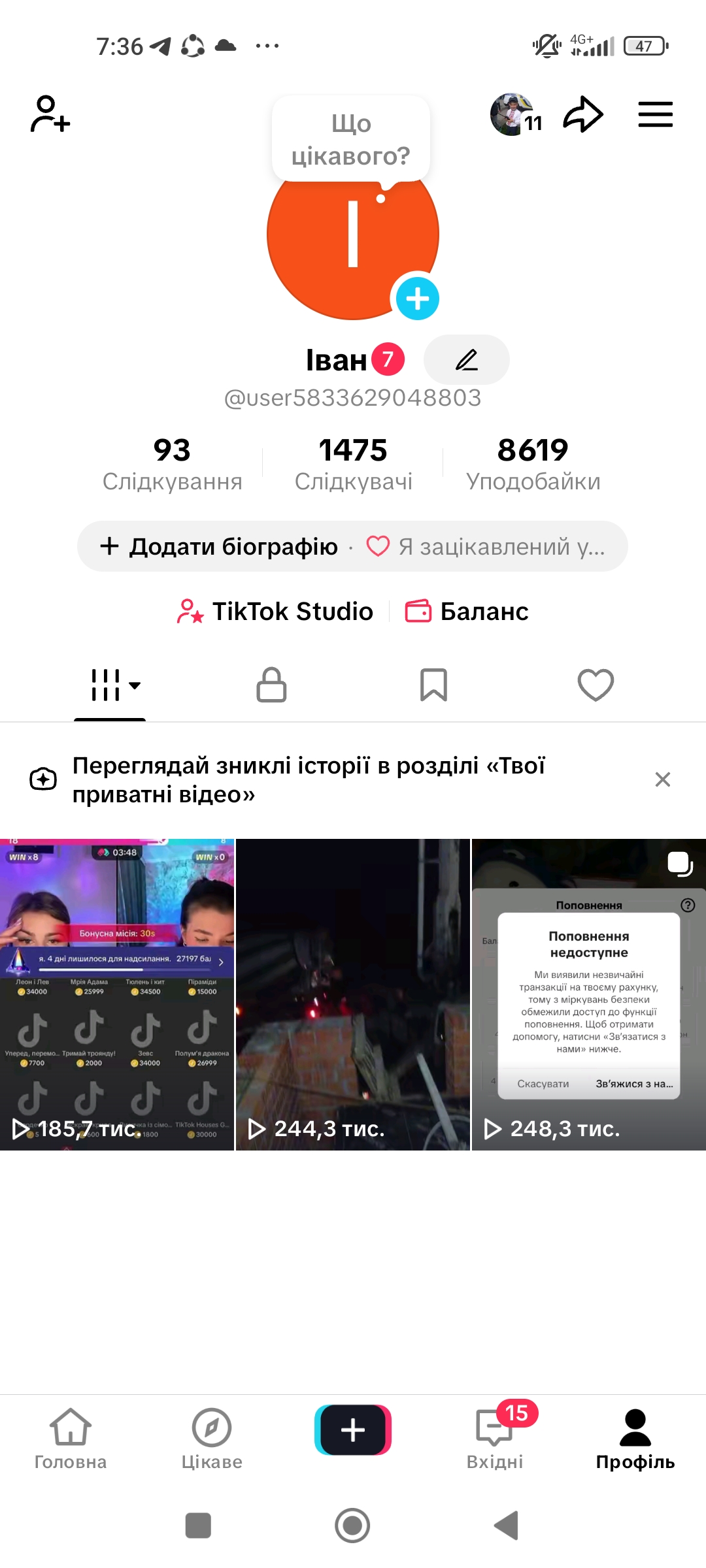Open the hamburger menu
Image resolution: width=706 pixels, height=1568 pixels.
[656, 114]
